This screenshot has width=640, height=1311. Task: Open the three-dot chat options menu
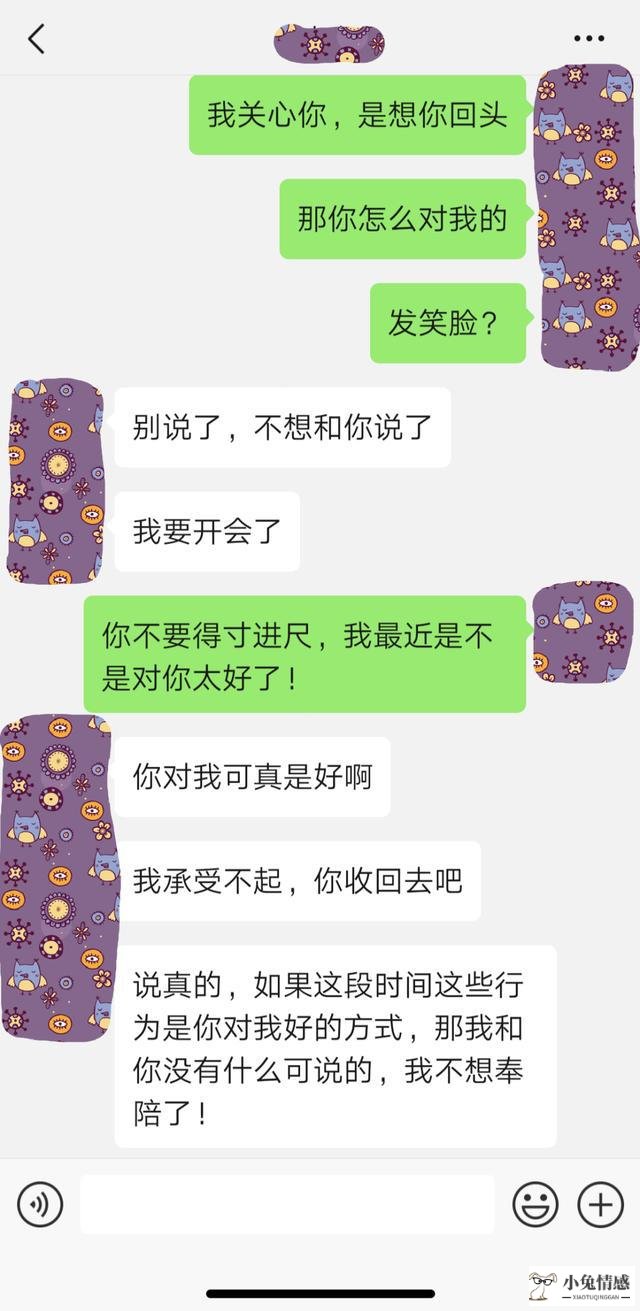click(x=590, y=40)
